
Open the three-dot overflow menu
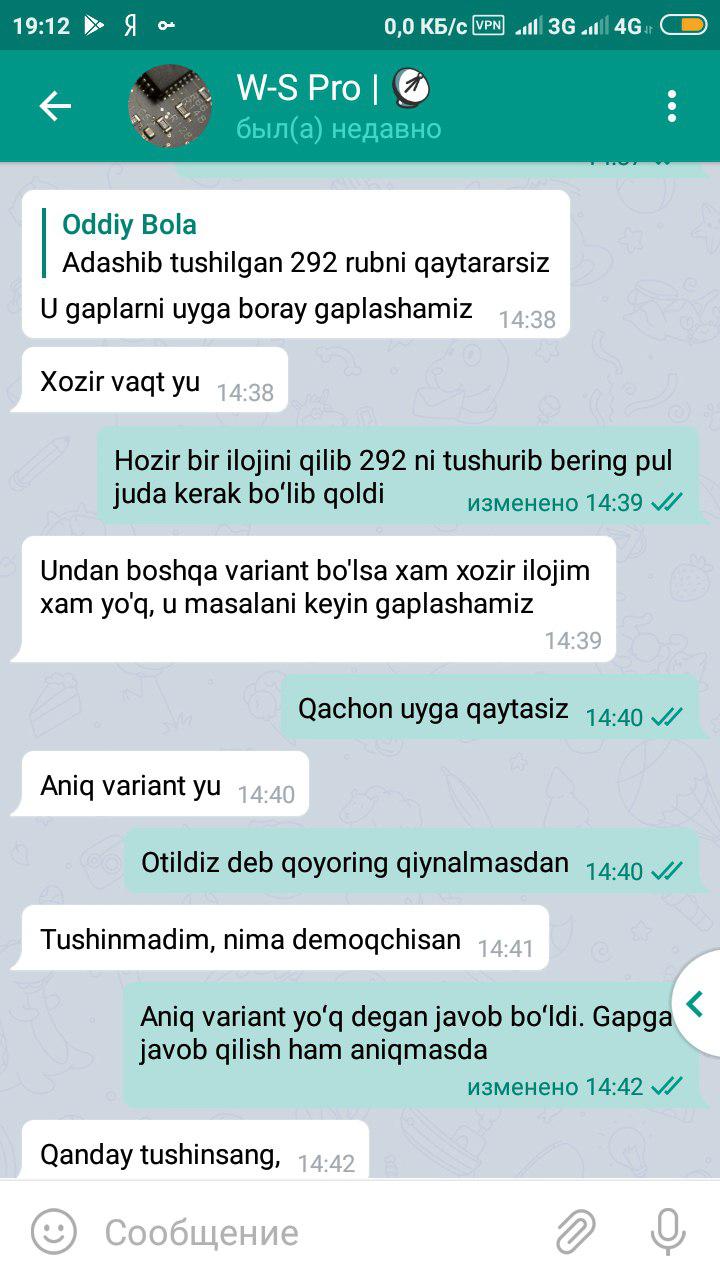click(x=672, y=106)
